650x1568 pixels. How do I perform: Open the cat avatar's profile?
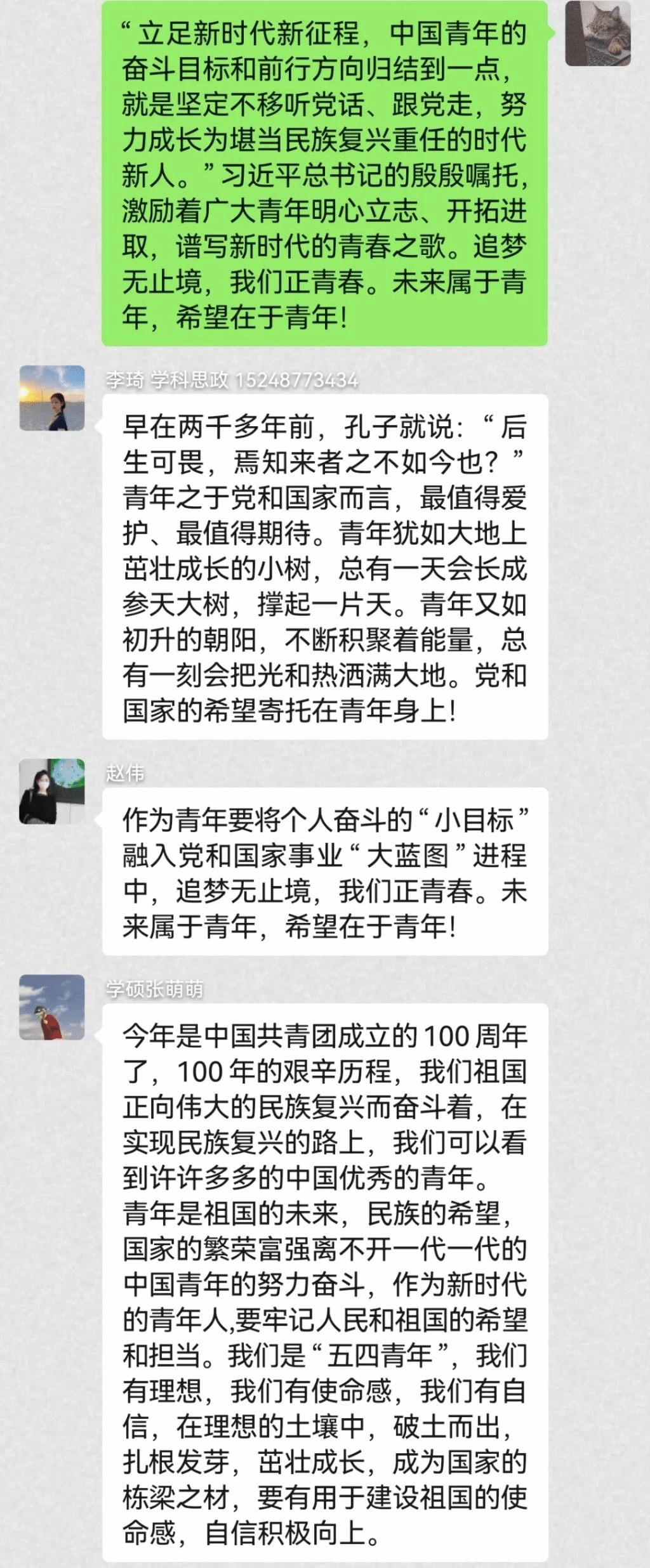pos(598,34)
